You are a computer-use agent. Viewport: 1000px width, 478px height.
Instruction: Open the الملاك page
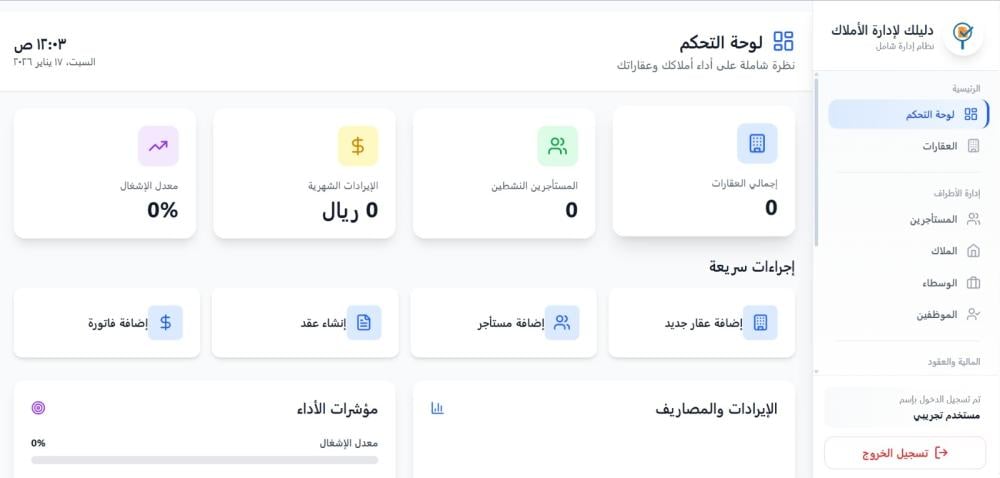click(908, 251)
